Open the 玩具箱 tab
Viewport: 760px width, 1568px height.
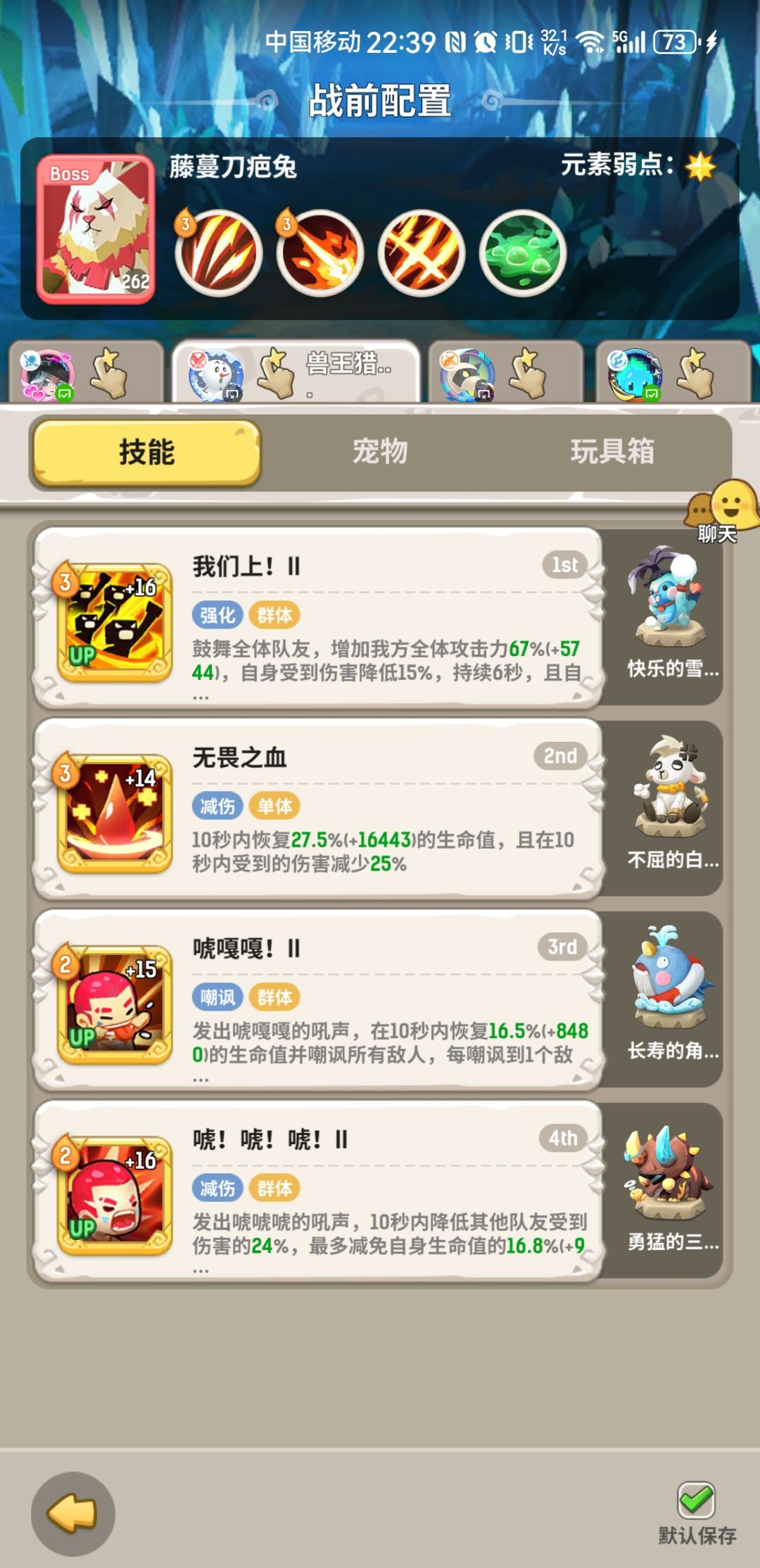[x=612, y=454]
